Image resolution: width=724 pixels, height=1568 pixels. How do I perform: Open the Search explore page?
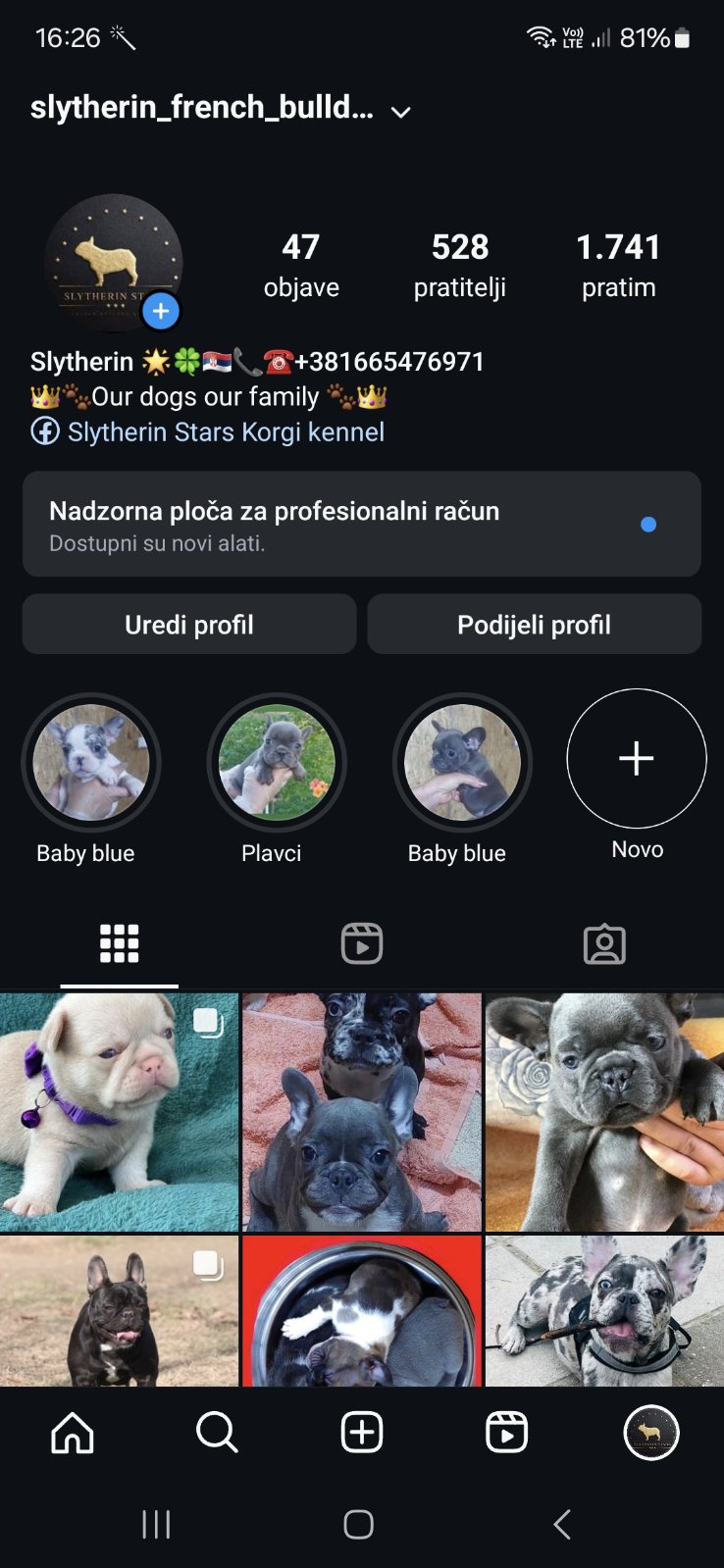coord(217,1433)
